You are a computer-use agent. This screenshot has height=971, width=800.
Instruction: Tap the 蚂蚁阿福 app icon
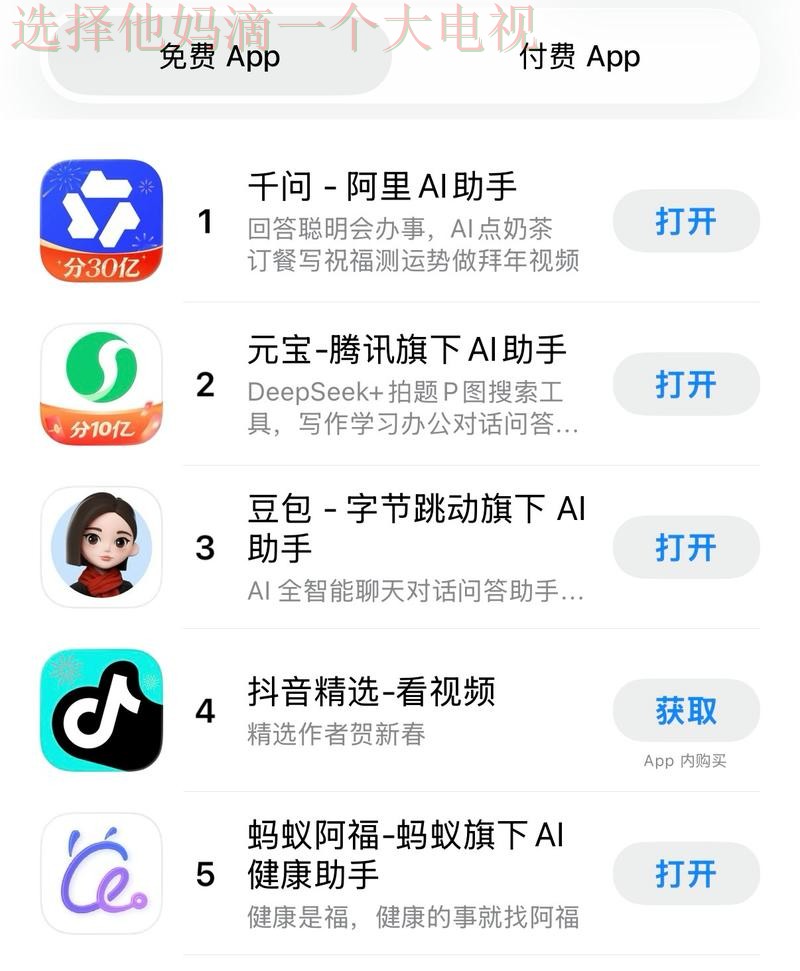pyautogui.click(x=100, y=873)
